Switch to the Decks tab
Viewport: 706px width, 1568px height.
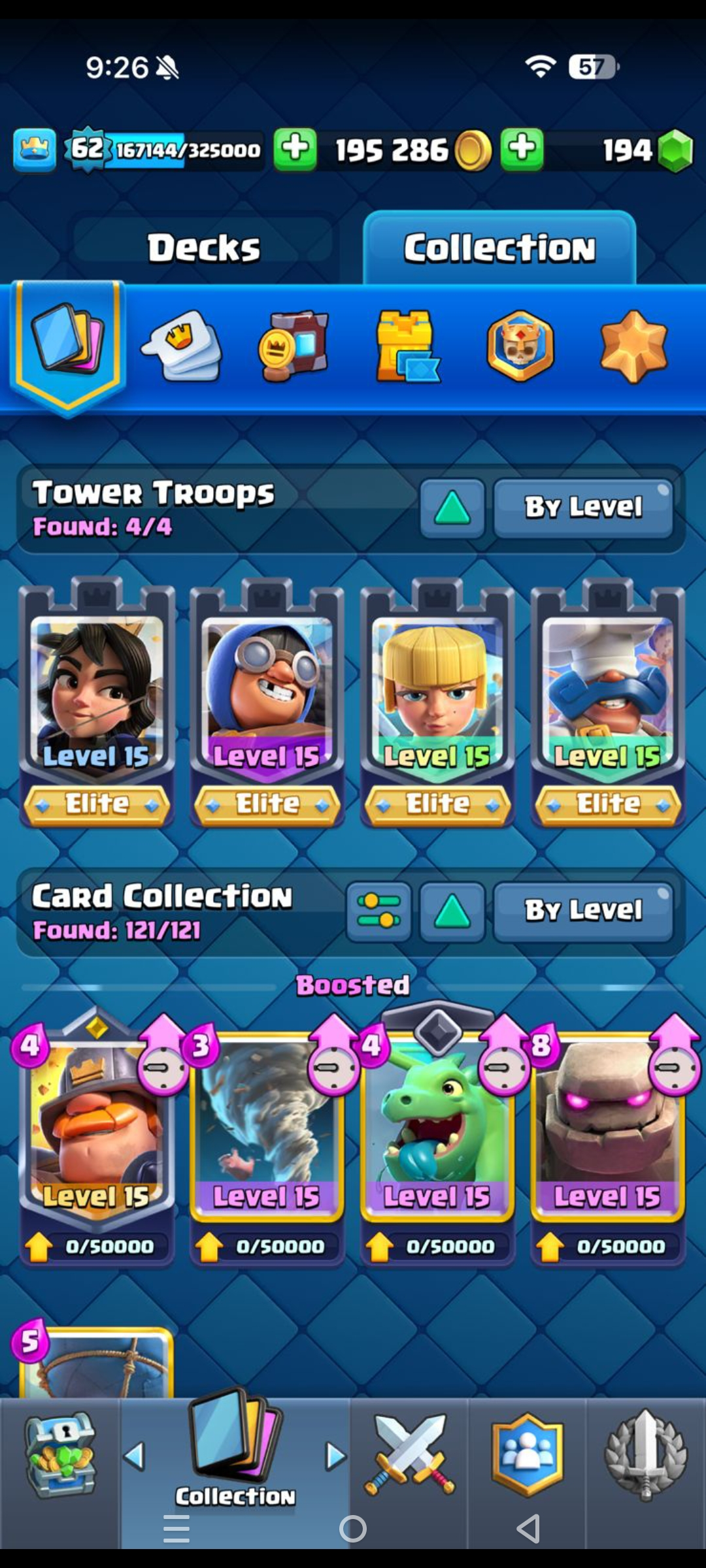(204, 248)
